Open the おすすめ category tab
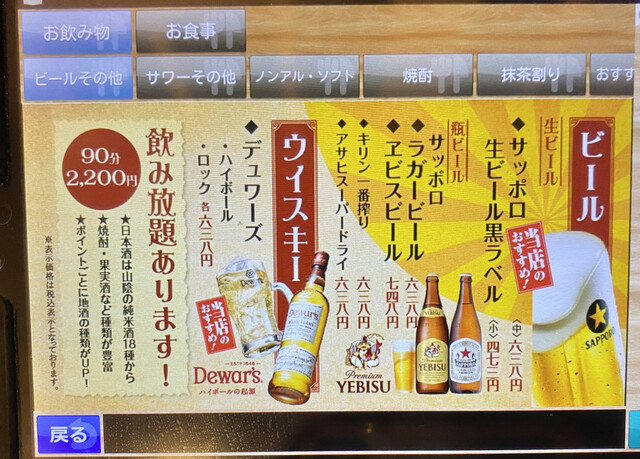The height and width of the screenshot is (459, 640). click(614, 73)
